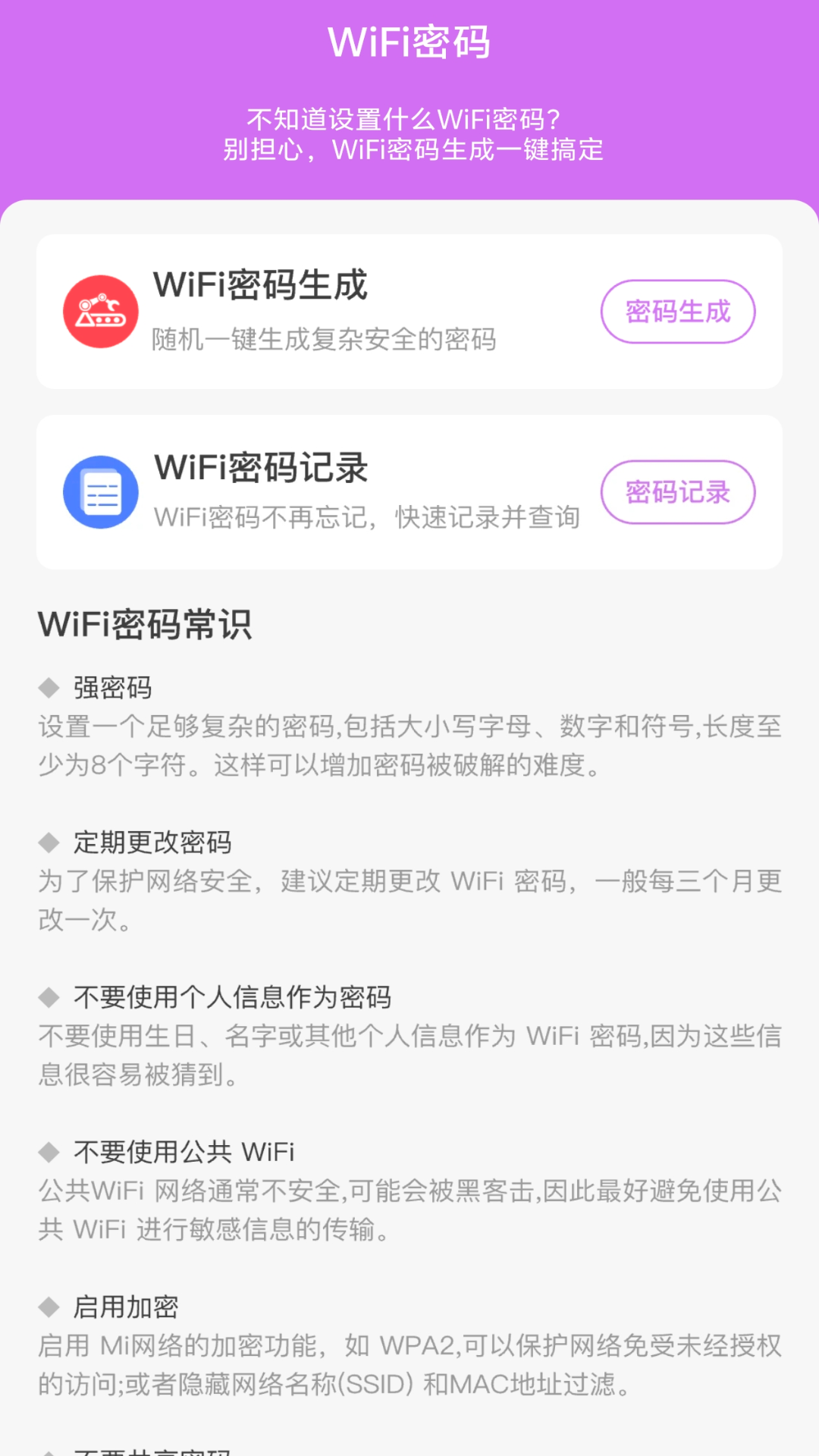
Task: Click the diamond icon next to 不要使用公共 WiFi
Action: (x=47, y=1152)
